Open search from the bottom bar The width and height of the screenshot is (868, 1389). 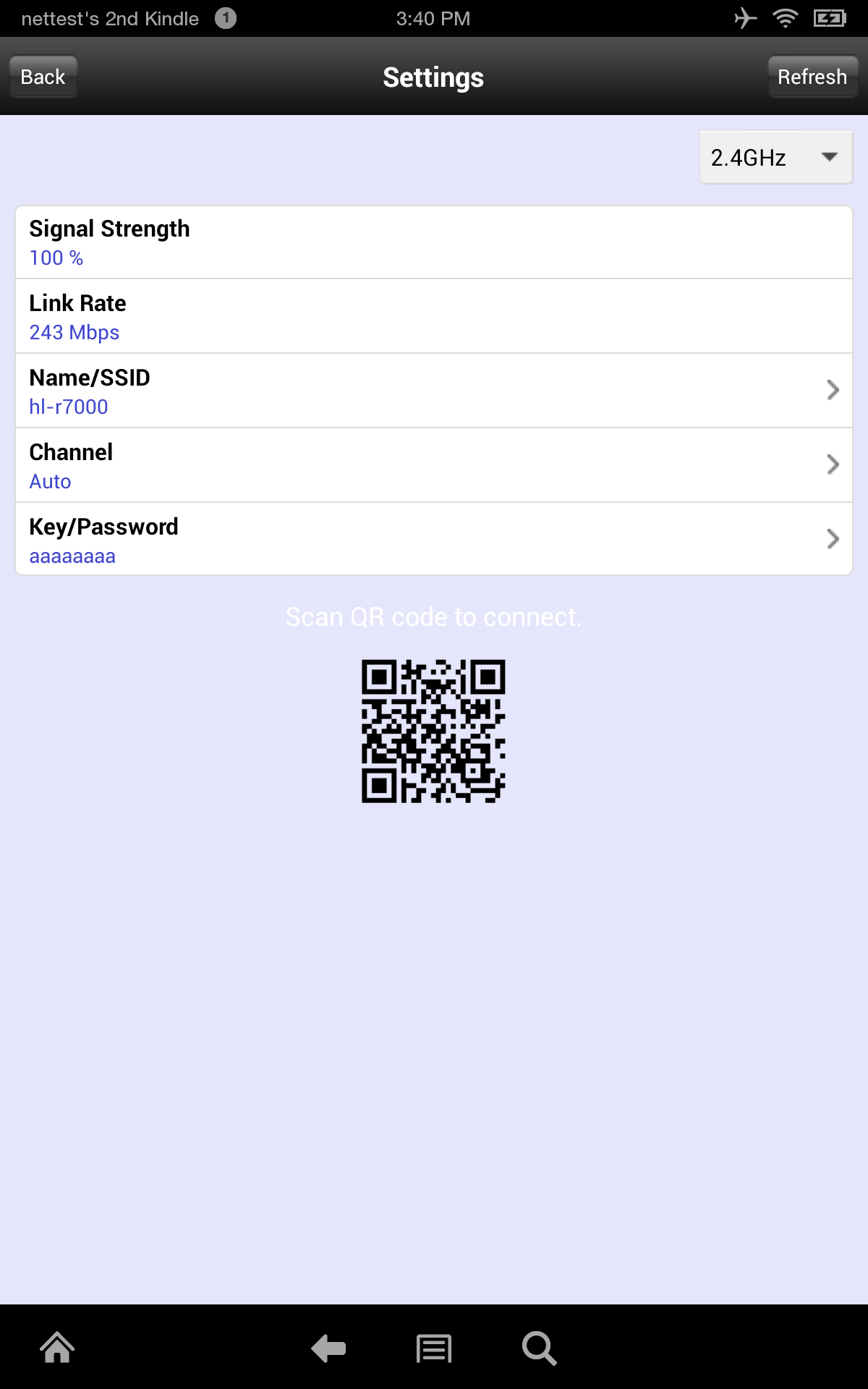pyautogui.click(x=539, y=1348)
